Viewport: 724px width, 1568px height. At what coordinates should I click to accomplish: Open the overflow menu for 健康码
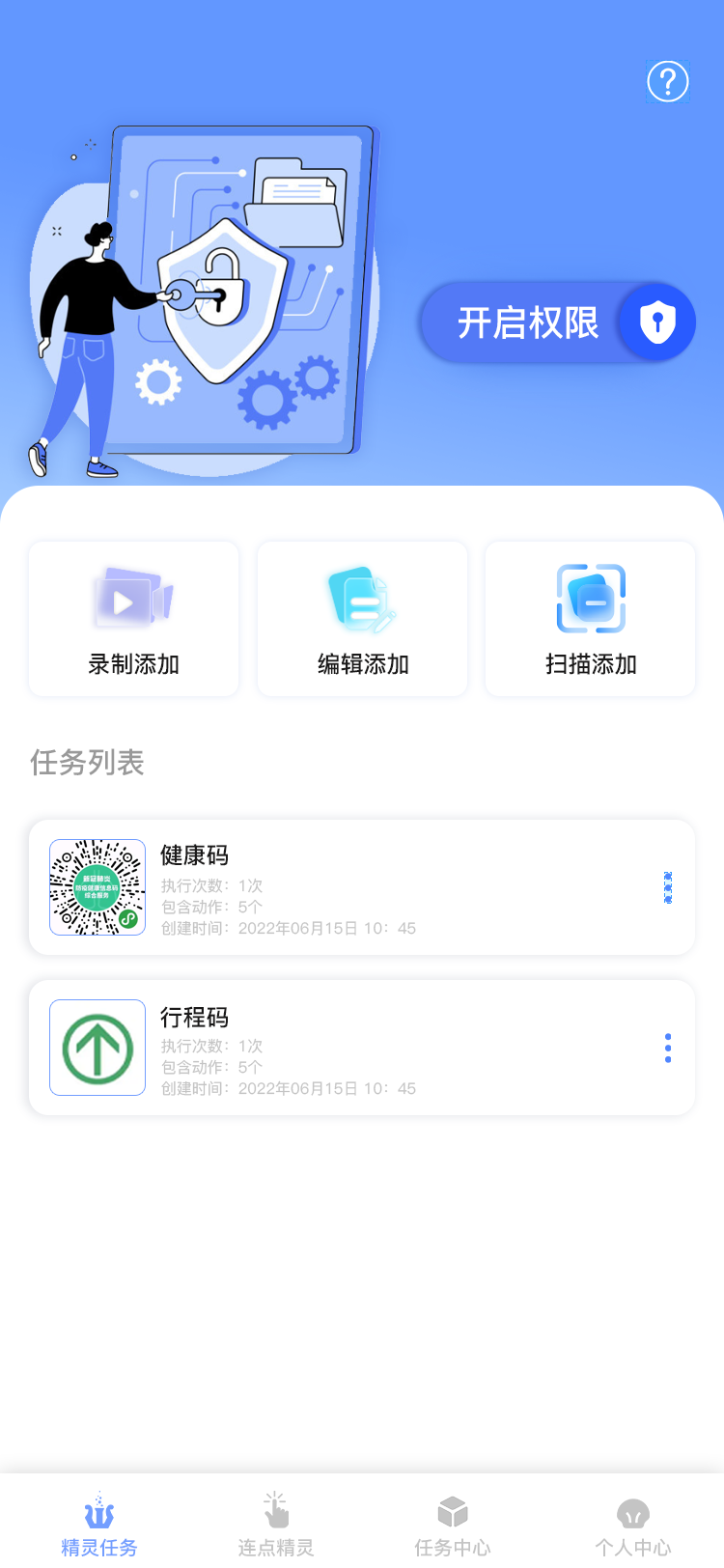coord(668,887)
